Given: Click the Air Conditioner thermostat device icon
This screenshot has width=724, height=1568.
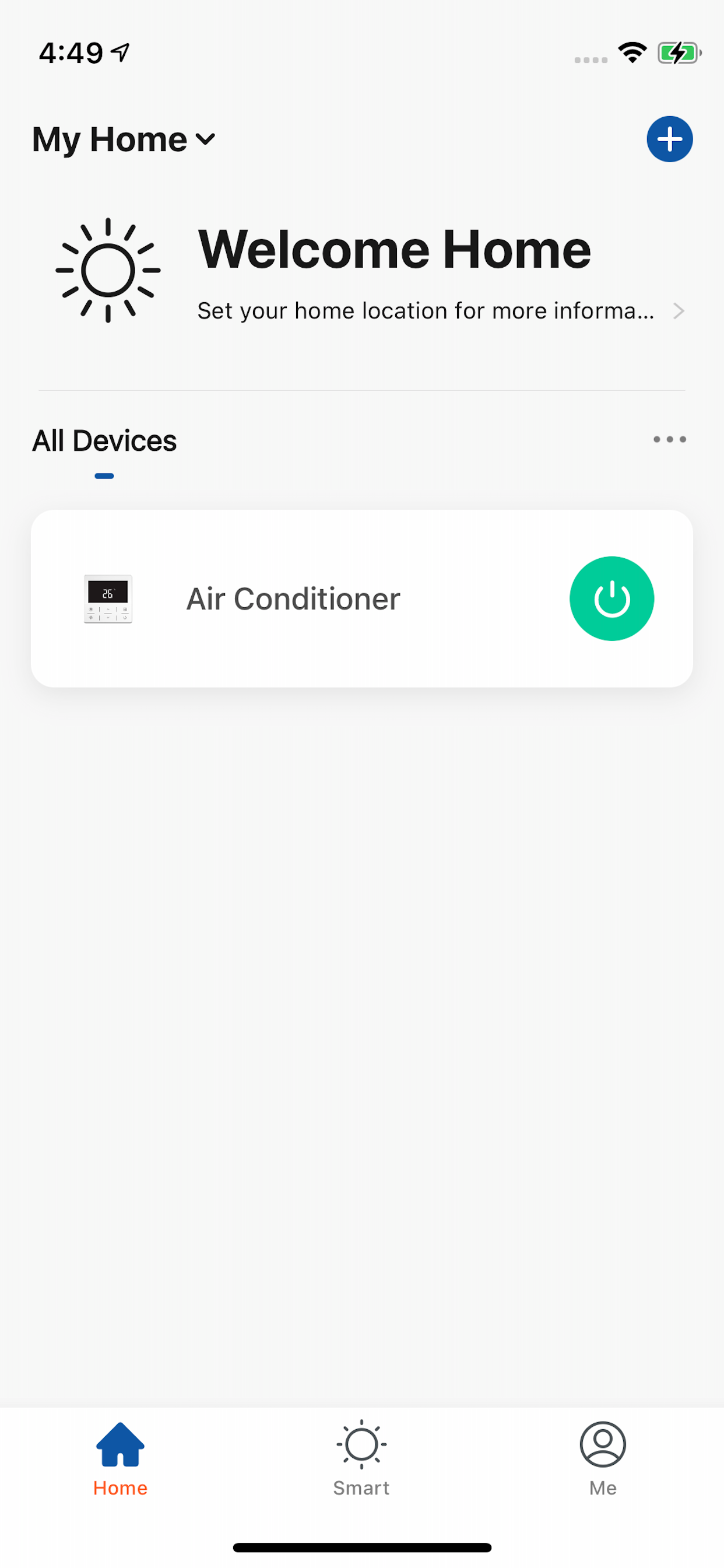Looking at the screenshot, I should pos(107,598).
